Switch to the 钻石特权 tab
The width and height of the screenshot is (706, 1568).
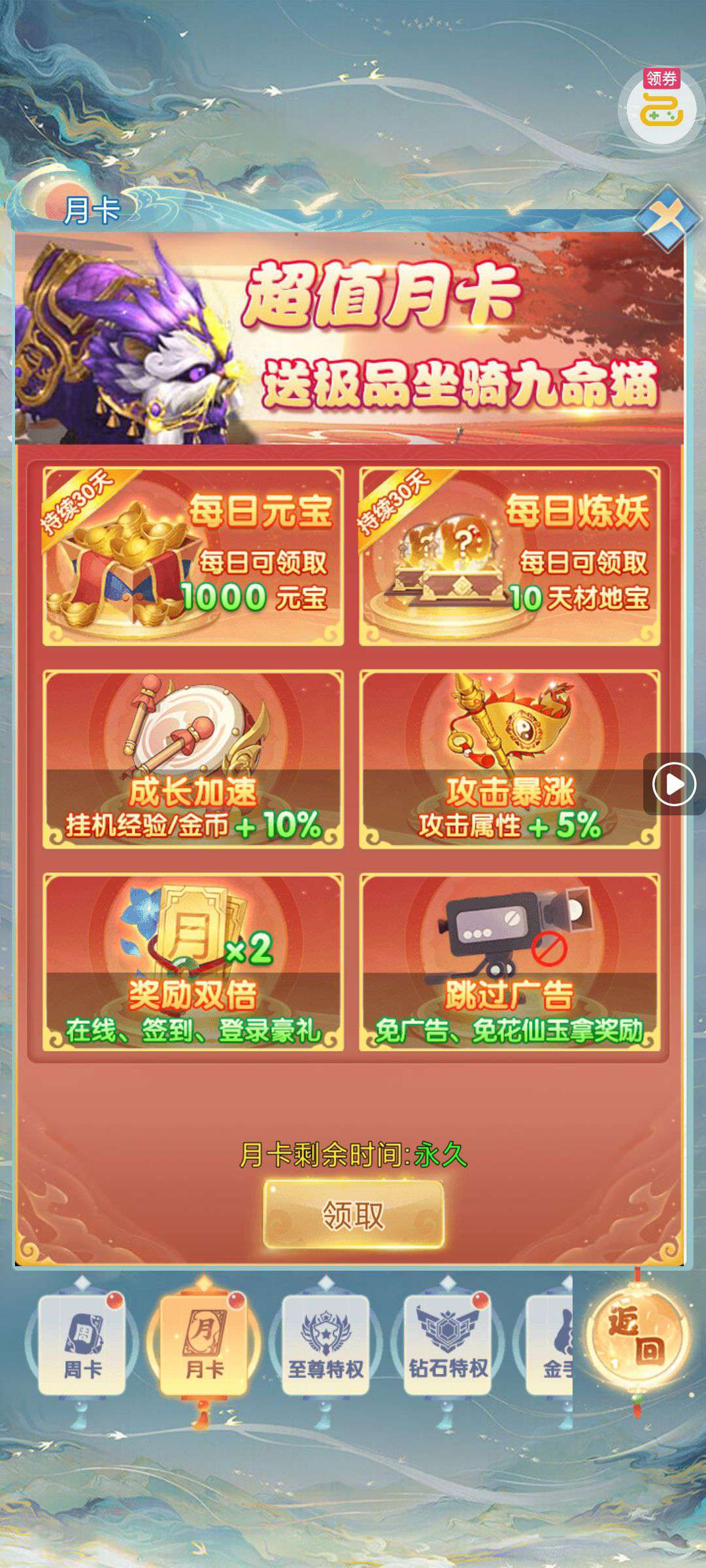tap(448, 1346)
